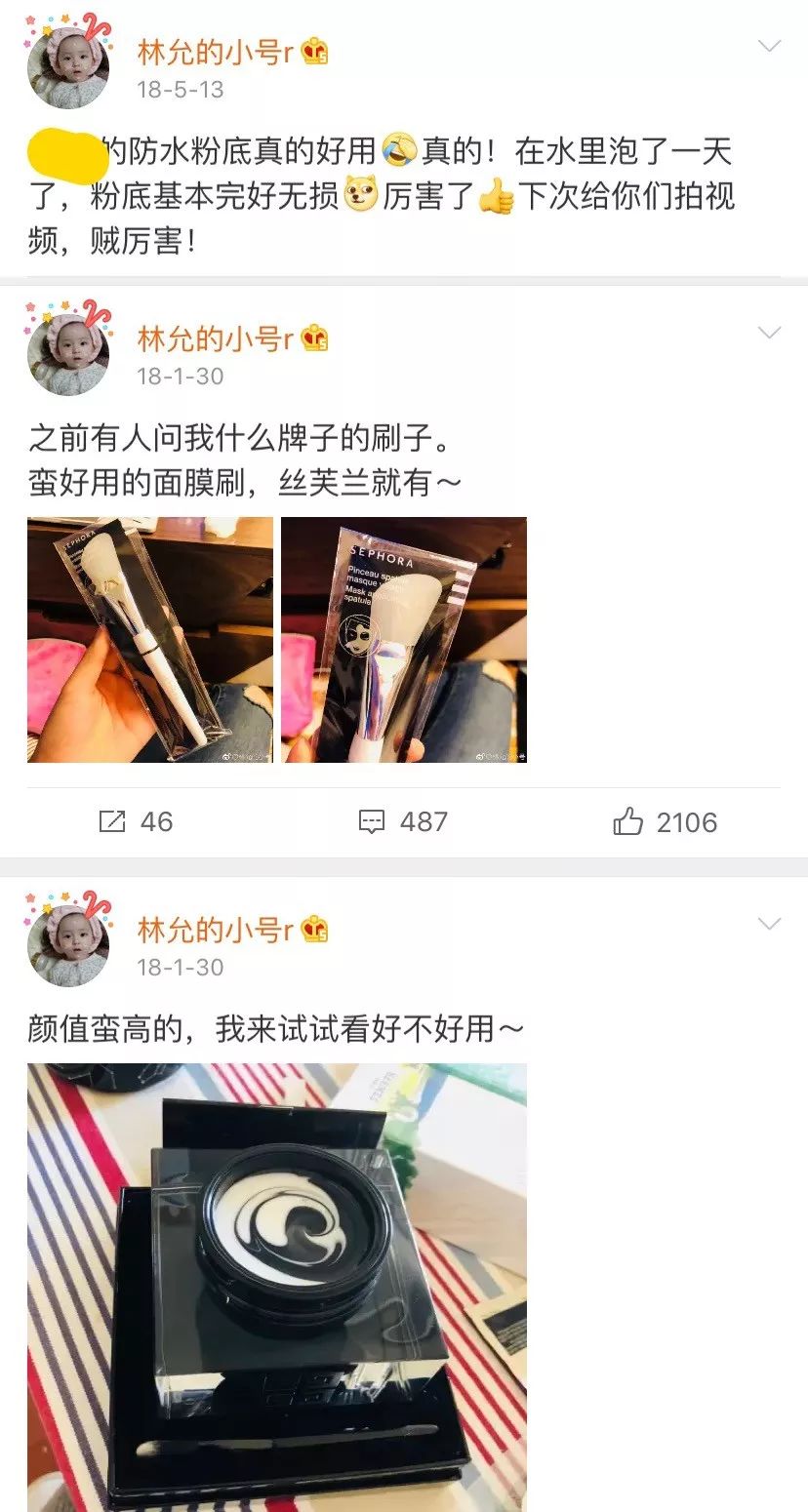View the black and white cushion compact photo
This screenshot has height=1512, width=808.
[277, 1288]
